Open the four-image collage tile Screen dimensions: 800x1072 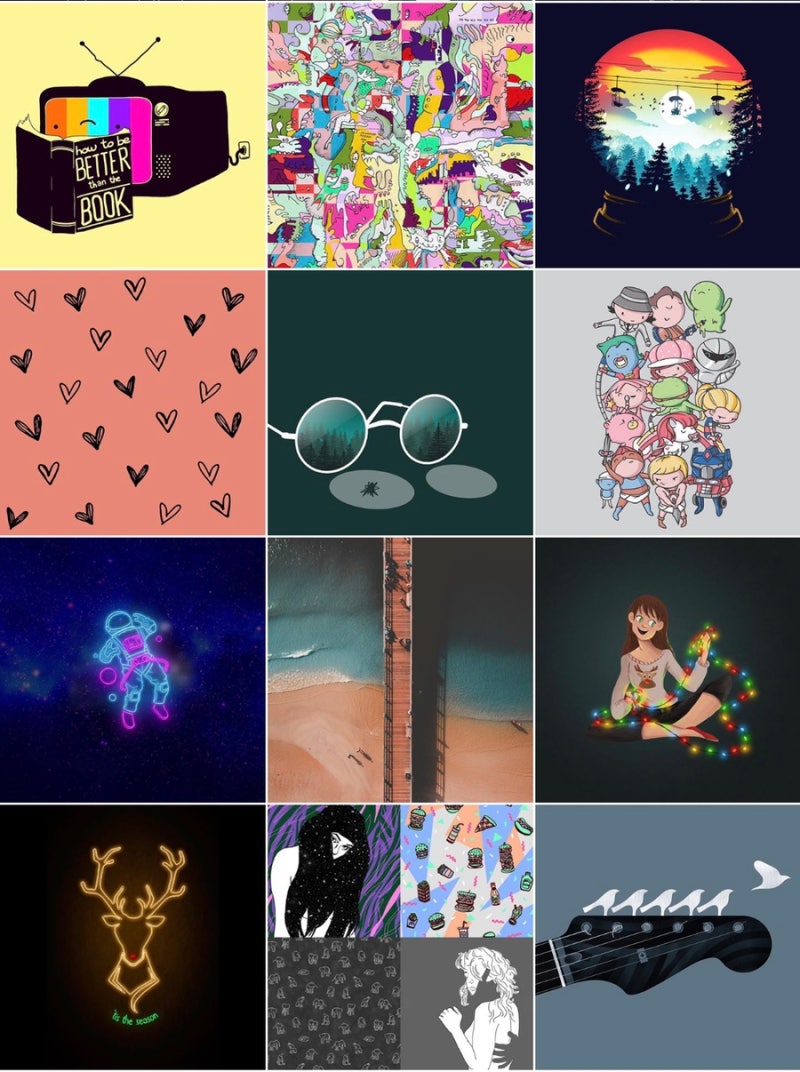(x=400, y=938)
